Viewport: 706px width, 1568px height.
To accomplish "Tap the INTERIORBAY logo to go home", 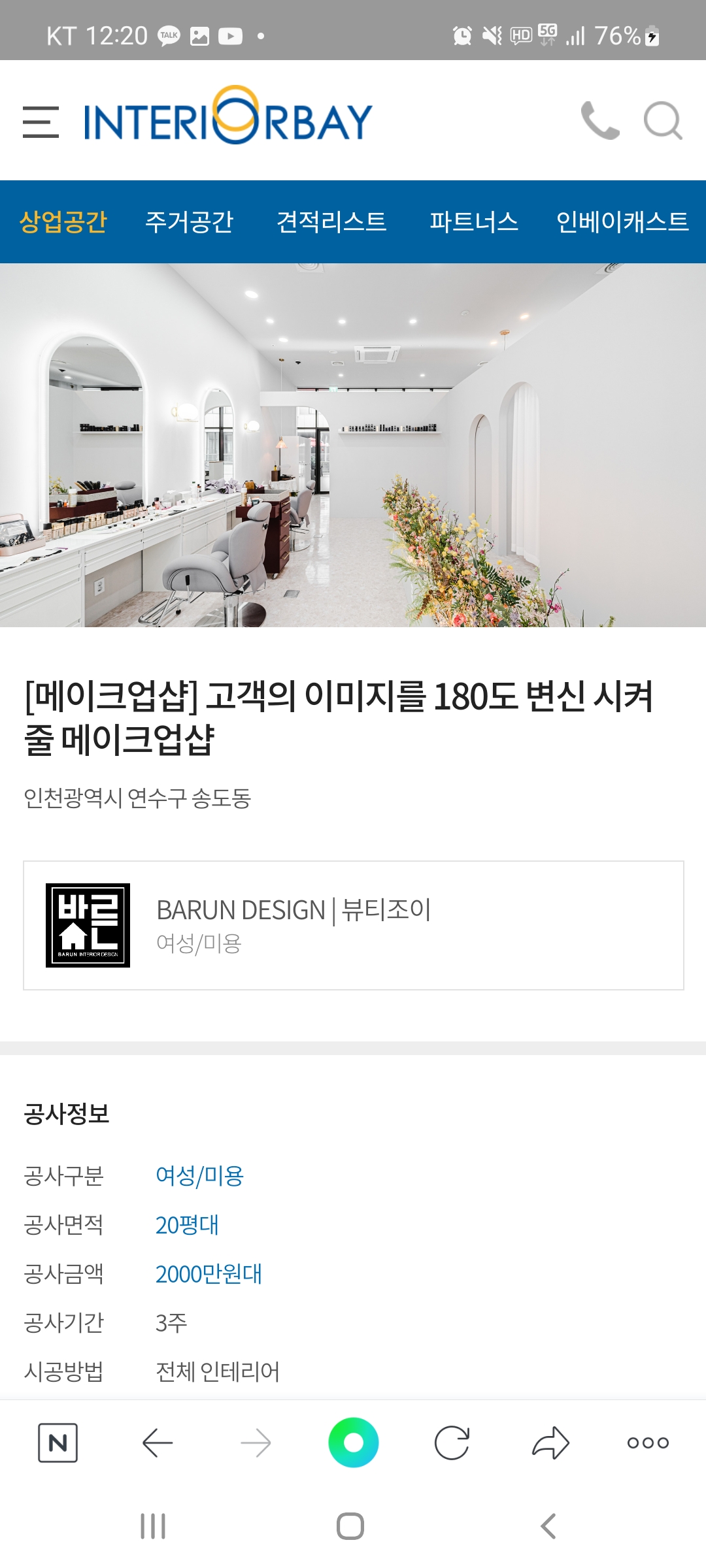I will pyautogui.click(x=228, y=118).
